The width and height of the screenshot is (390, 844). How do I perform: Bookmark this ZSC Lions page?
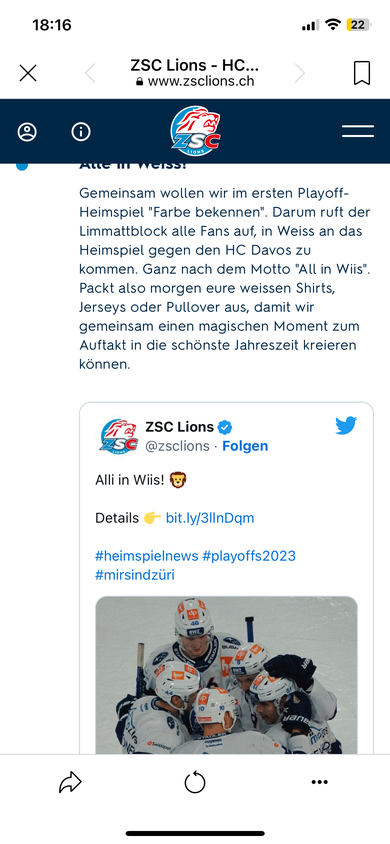coord(361,73)
